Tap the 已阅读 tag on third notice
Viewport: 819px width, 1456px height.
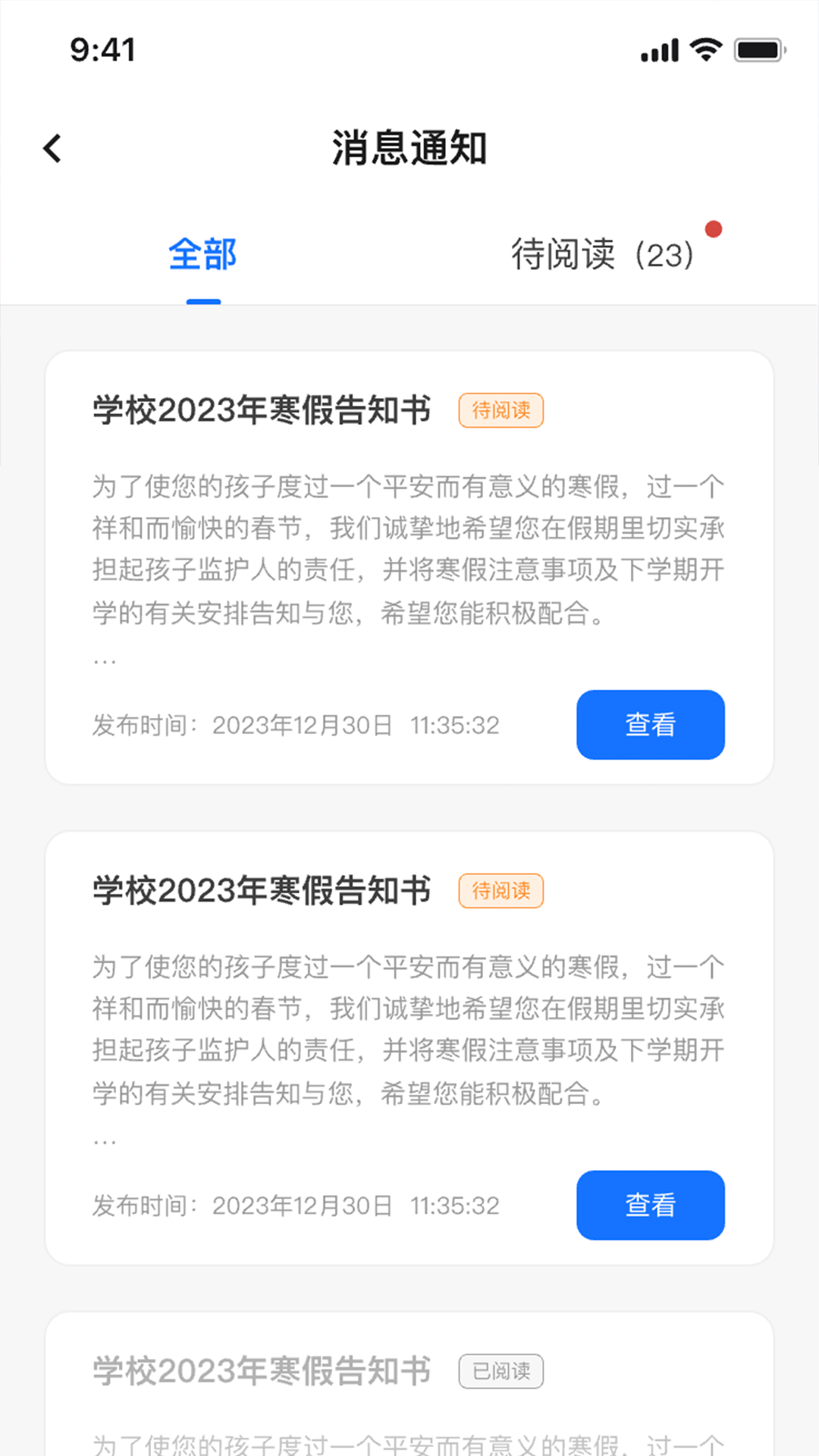[x=501, y=1371]
